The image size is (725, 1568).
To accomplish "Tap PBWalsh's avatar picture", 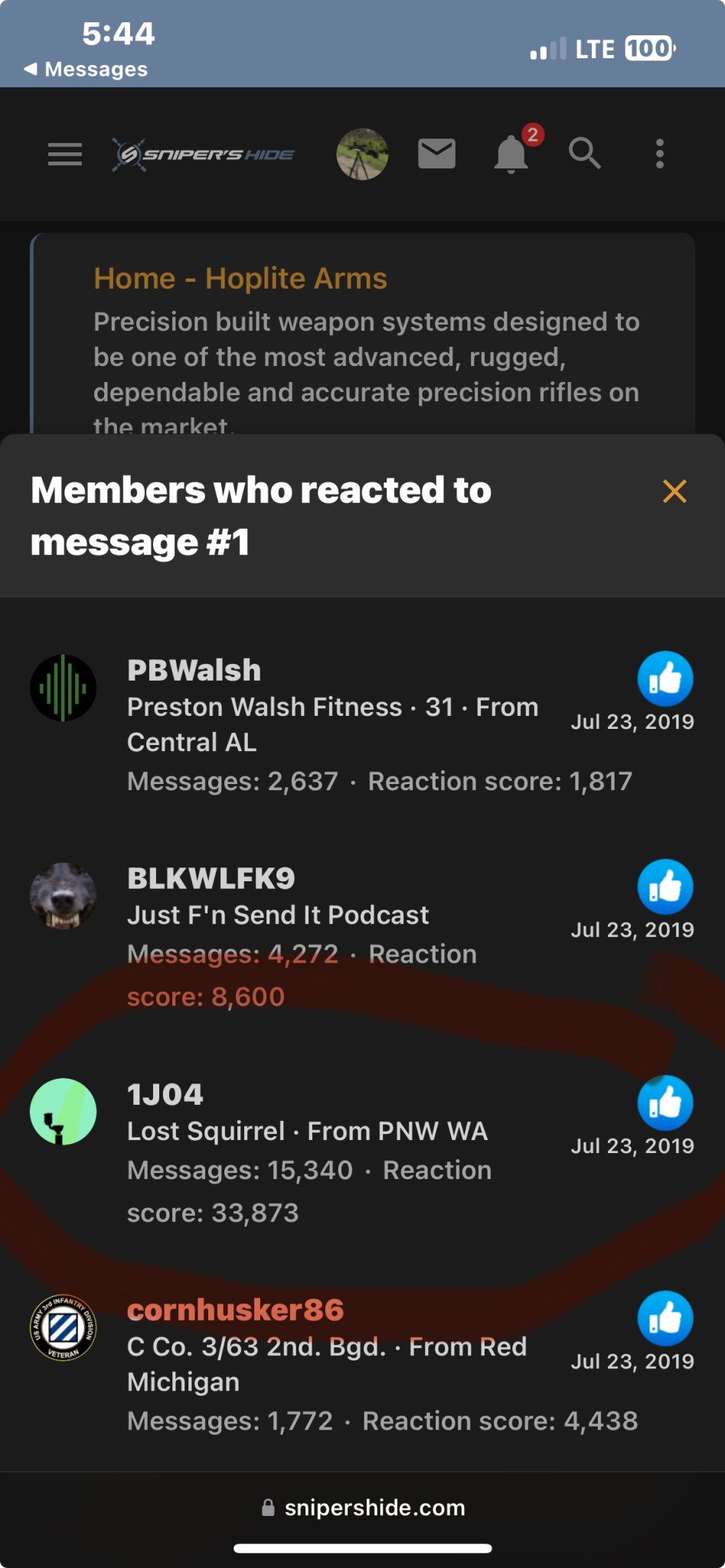I will [x=63, y=688].
